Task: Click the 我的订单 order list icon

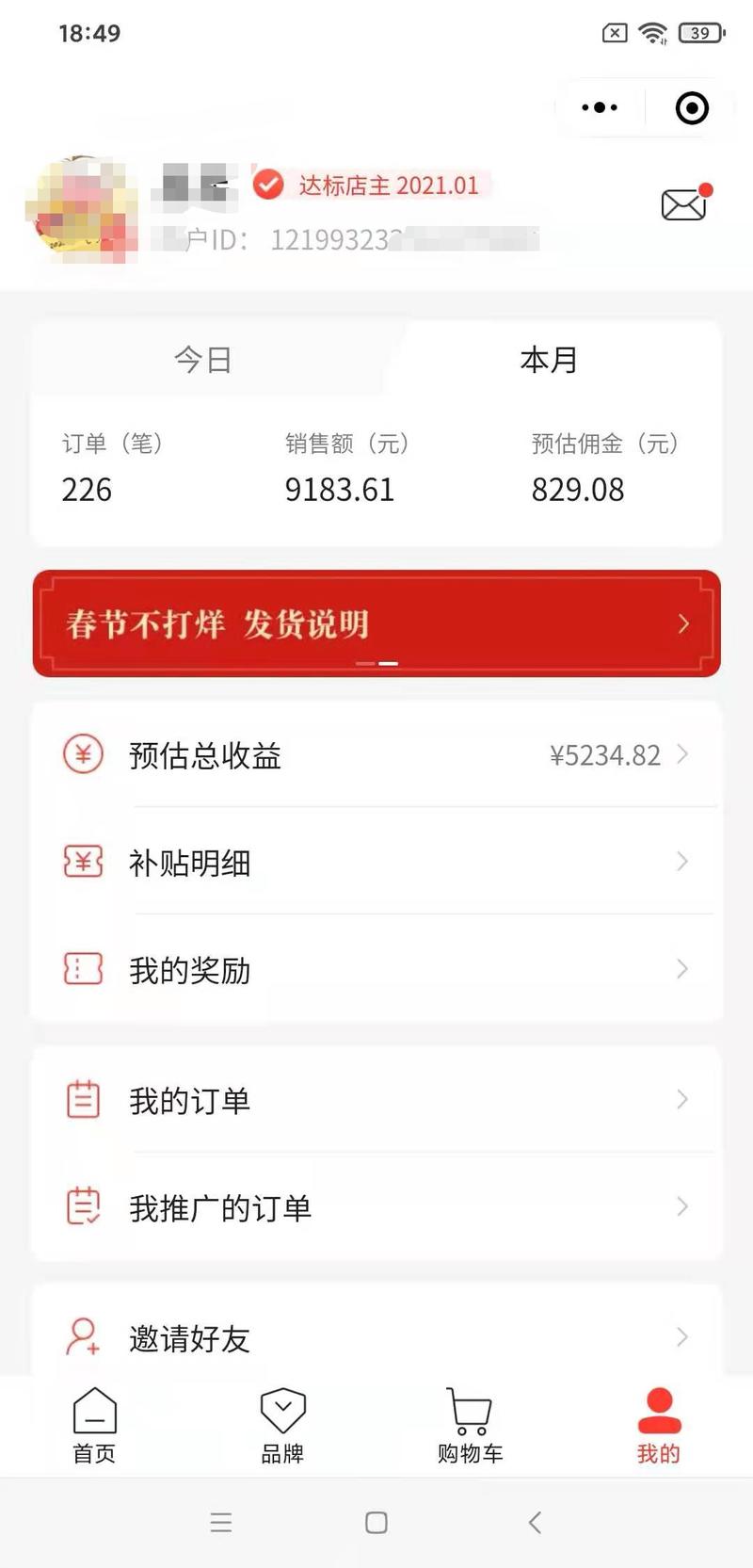Action: 83,1099
